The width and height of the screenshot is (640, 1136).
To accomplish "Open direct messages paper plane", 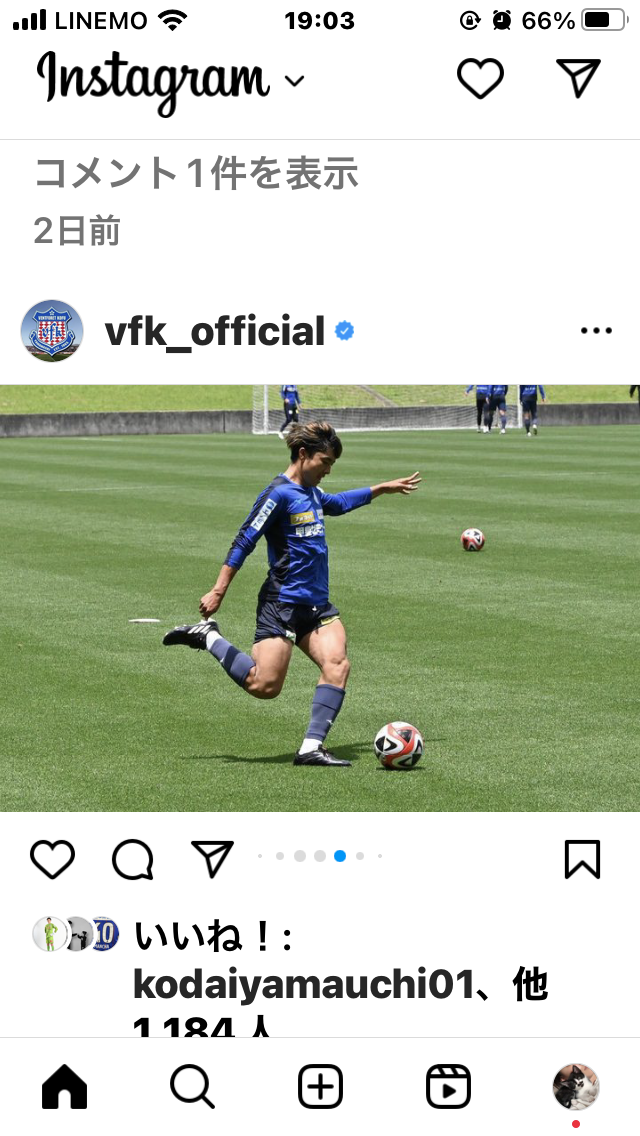I will click(x=578, y=79).
